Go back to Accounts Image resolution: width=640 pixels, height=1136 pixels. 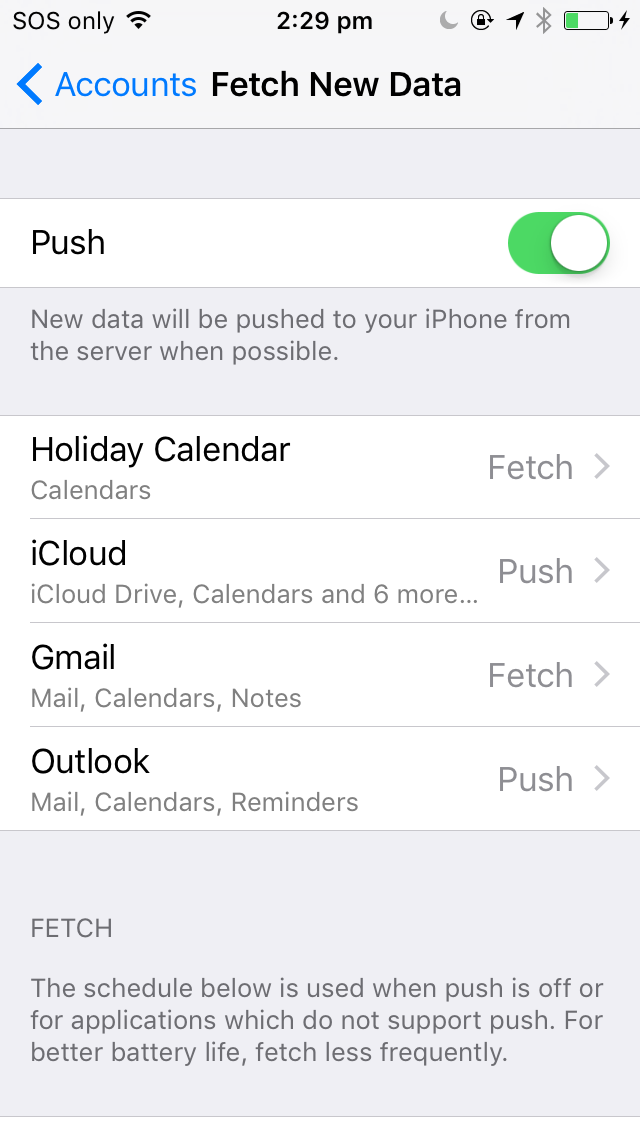click(107, 85)
